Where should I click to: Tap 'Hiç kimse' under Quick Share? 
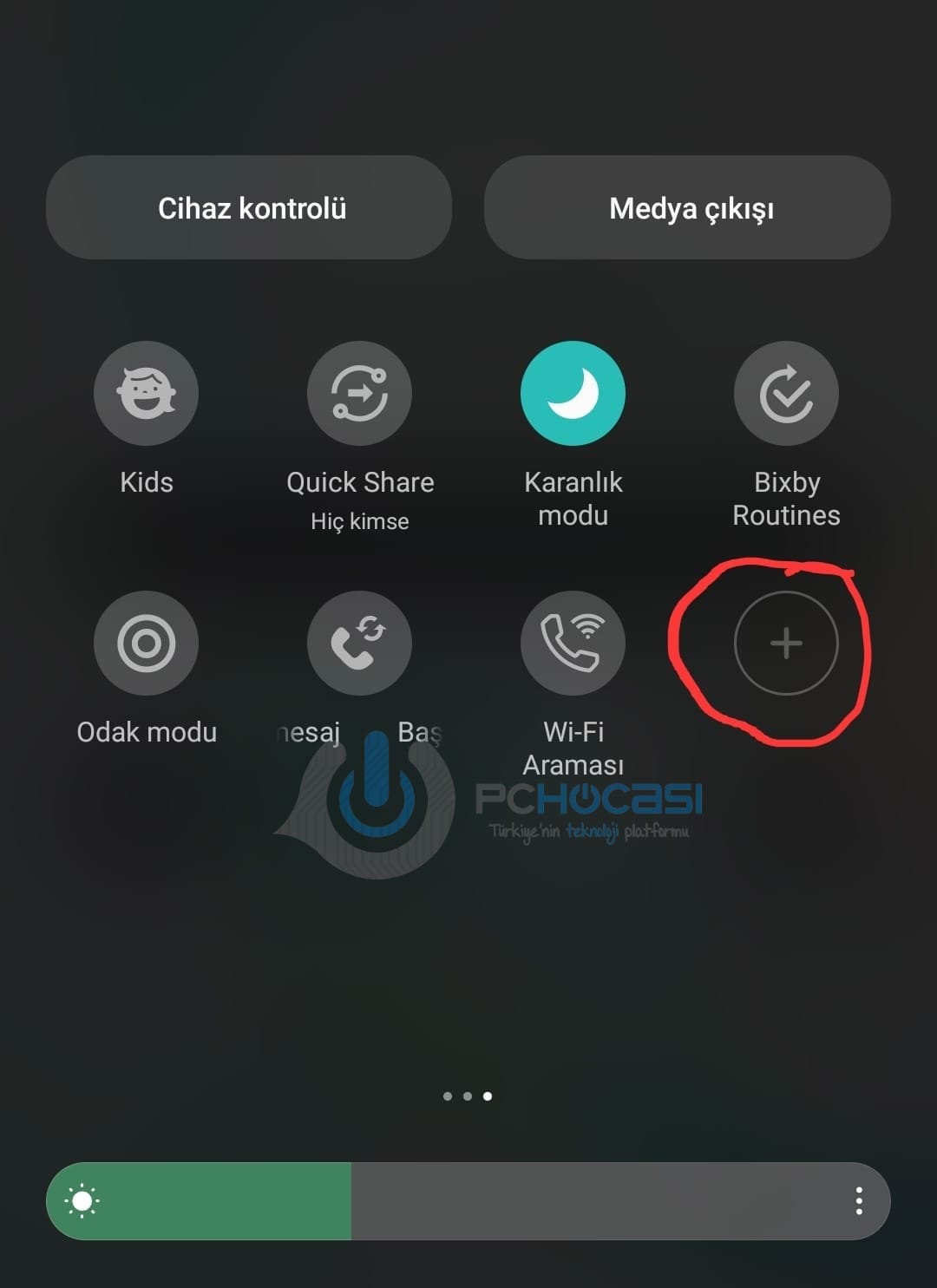pyautogui.click(x=359, y=520)
